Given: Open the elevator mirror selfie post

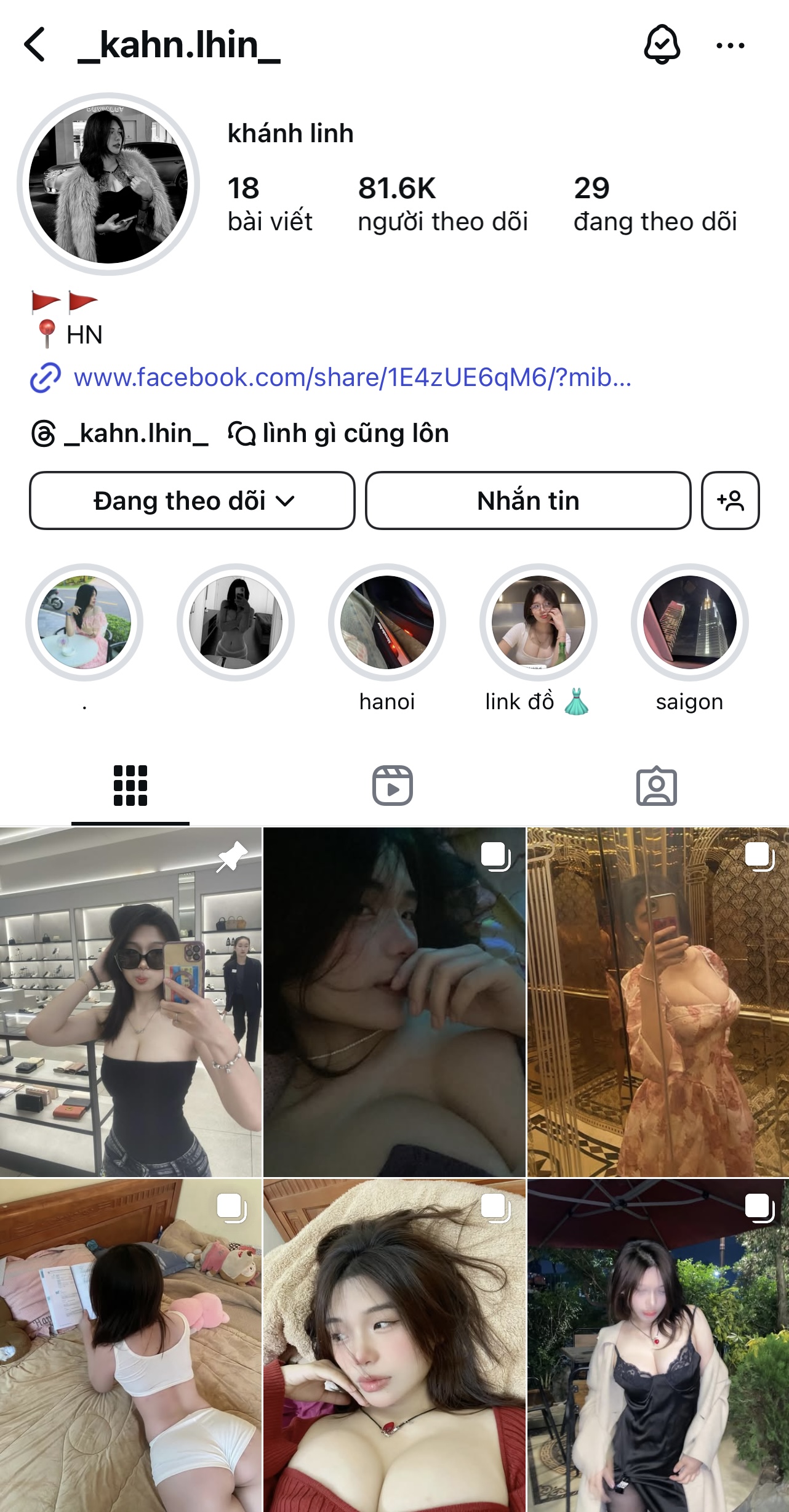Looking at the screenshot, I should (658, 1002).
